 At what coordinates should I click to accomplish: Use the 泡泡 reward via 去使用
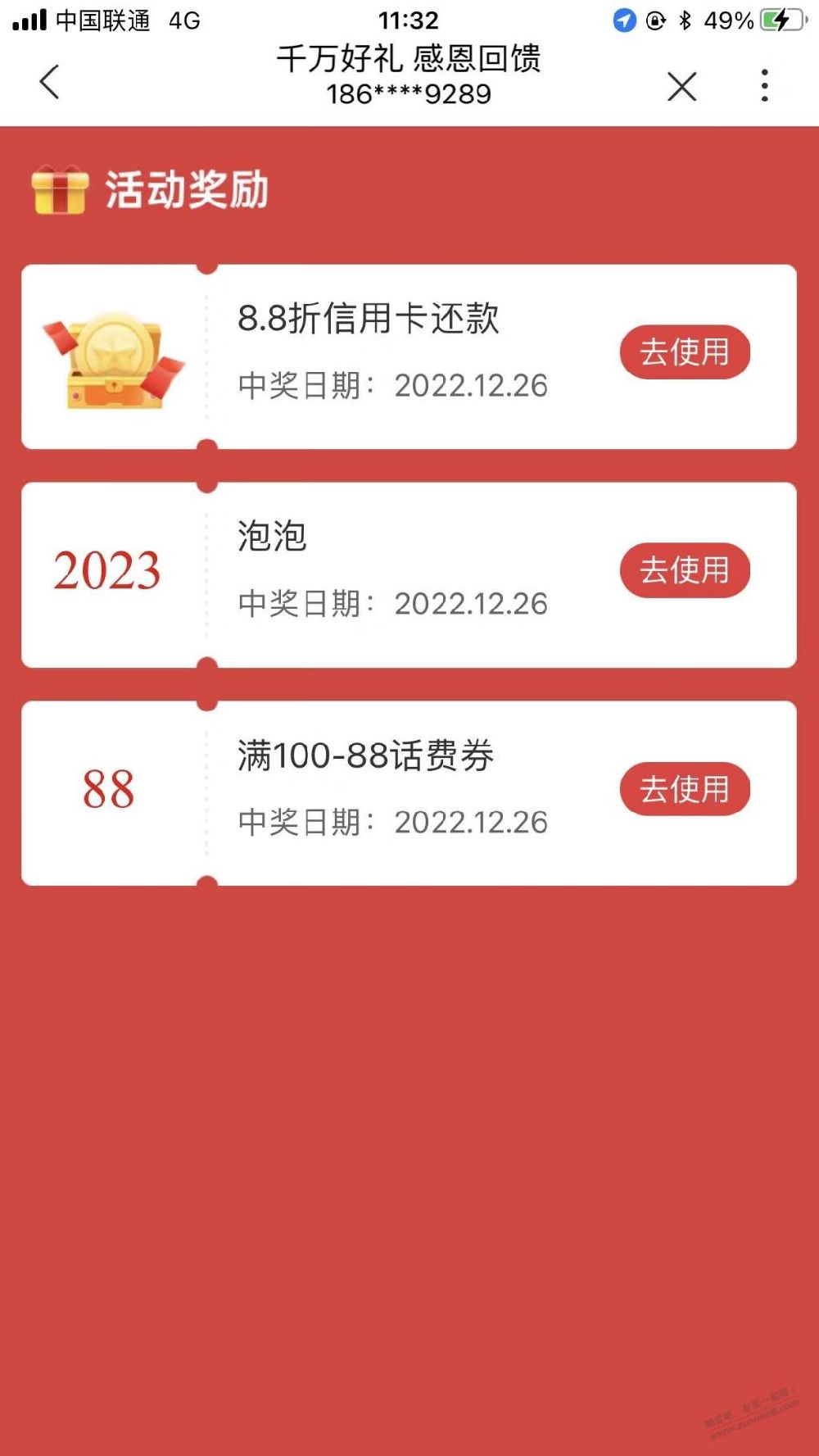click(684, 570)
